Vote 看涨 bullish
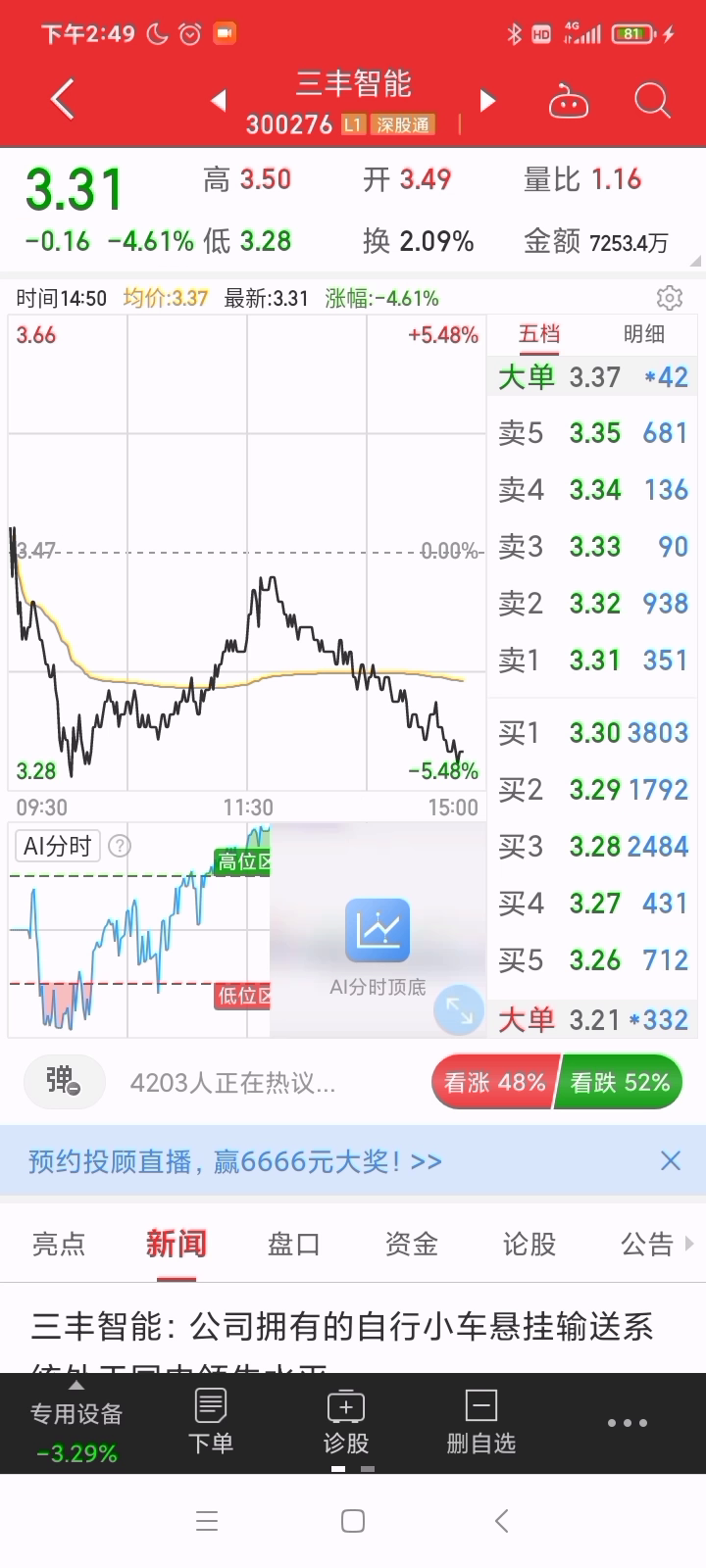Image resolution: width=706 pixels, height=1568 pixels. [494, 1082]
